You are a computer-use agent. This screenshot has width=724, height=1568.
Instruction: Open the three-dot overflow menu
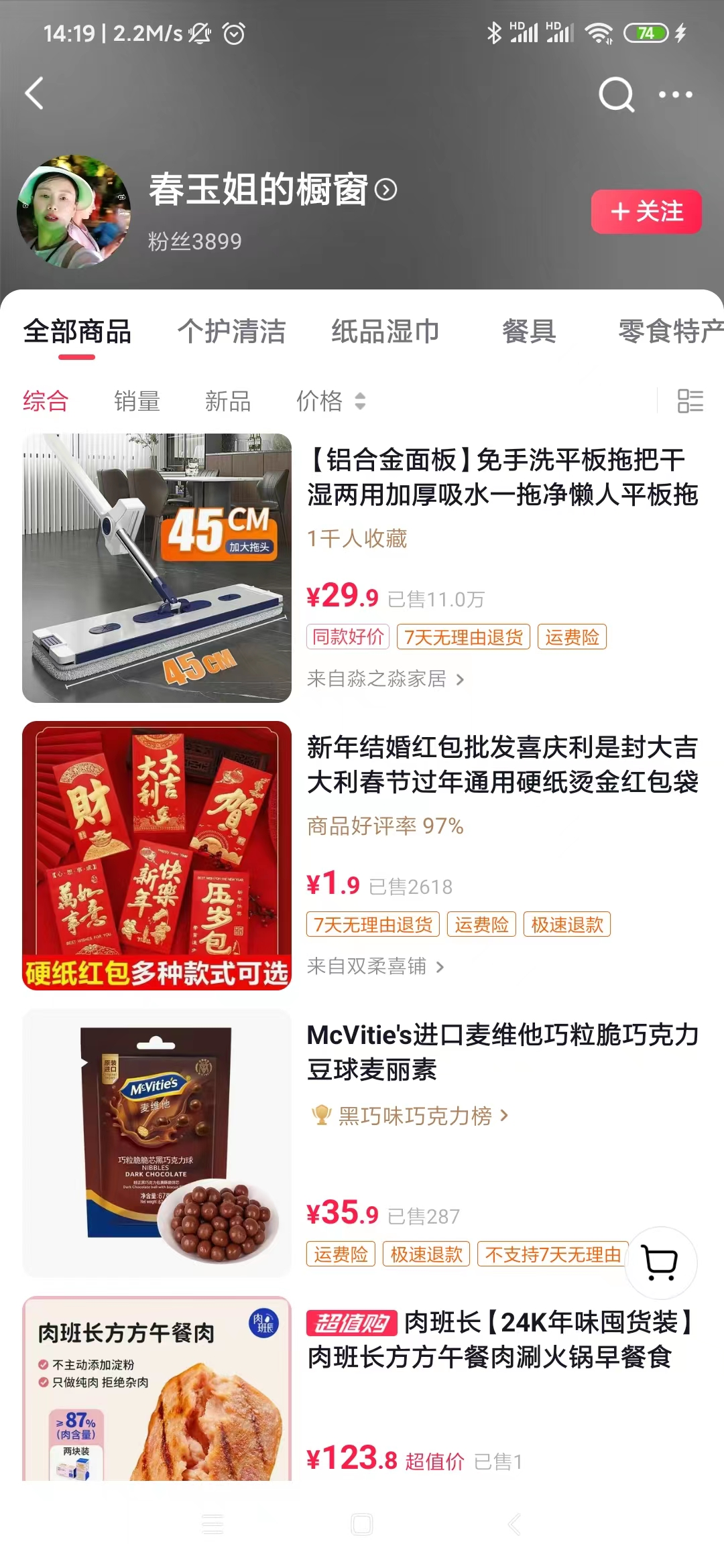point(675,94)
